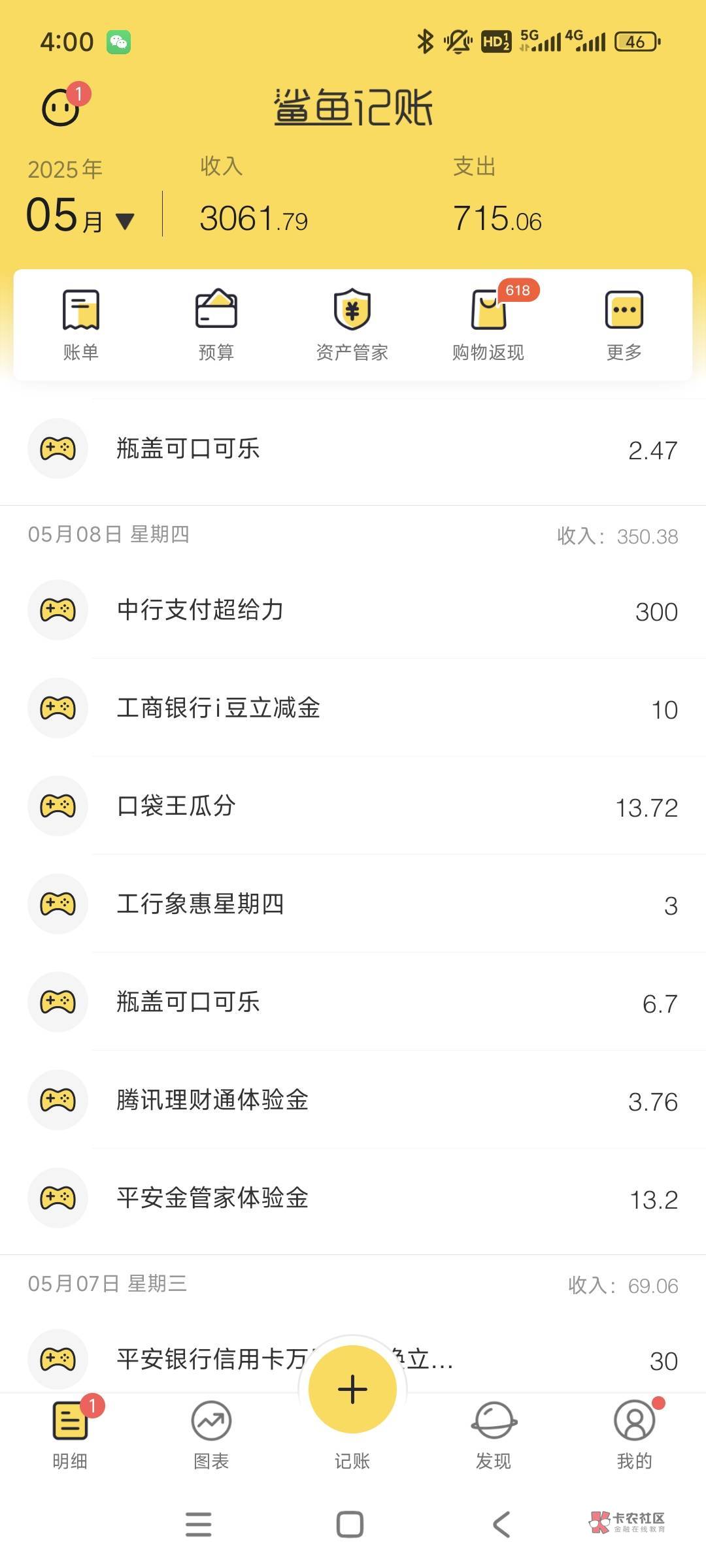Open the 工商银行i豆立减金 entry
Viewport: 706px width, 1568px height.
click(353, 708)
